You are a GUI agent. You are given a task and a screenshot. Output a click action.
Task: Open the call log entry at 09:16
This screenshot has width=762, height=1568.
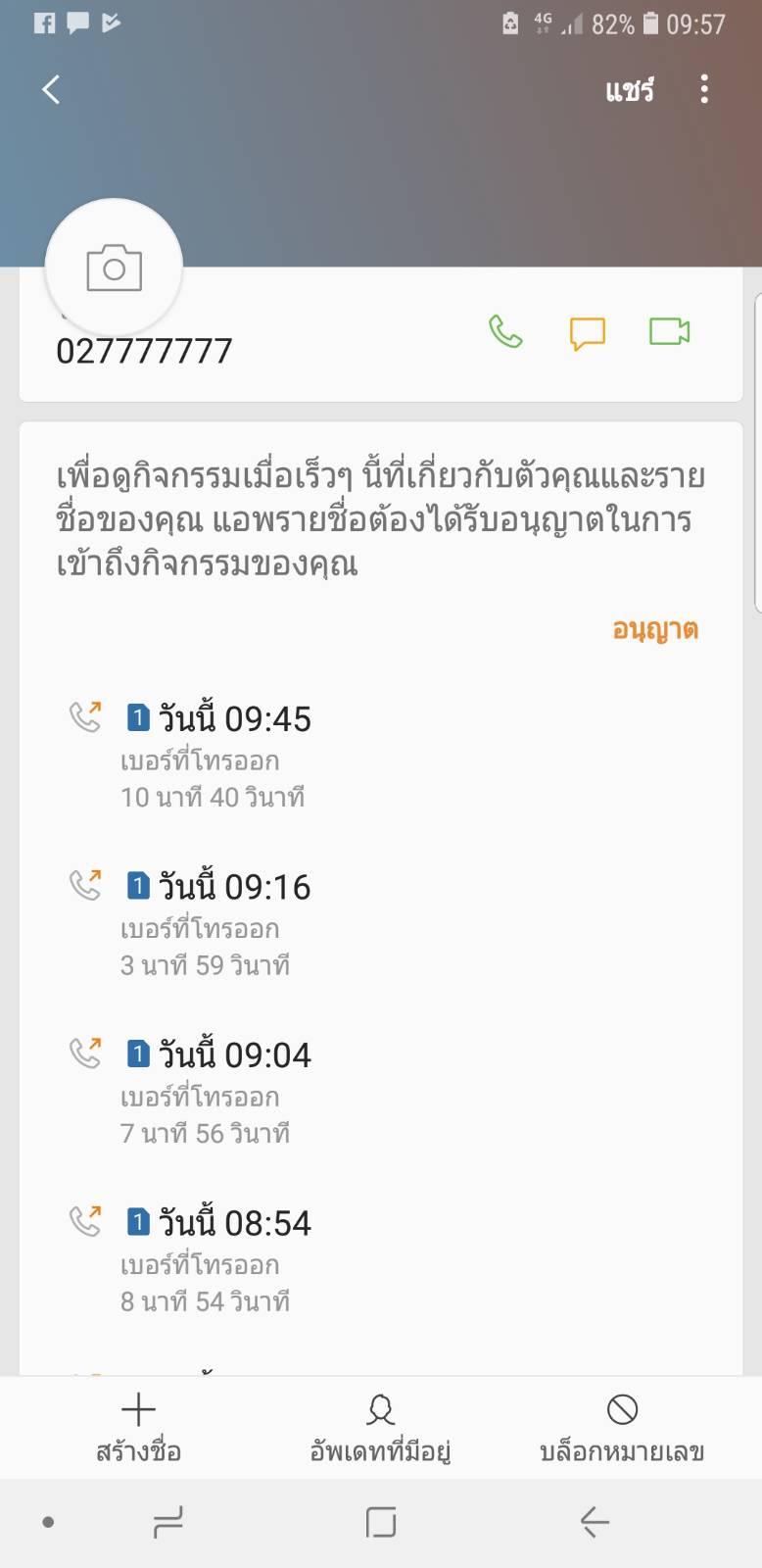point(381,924)
